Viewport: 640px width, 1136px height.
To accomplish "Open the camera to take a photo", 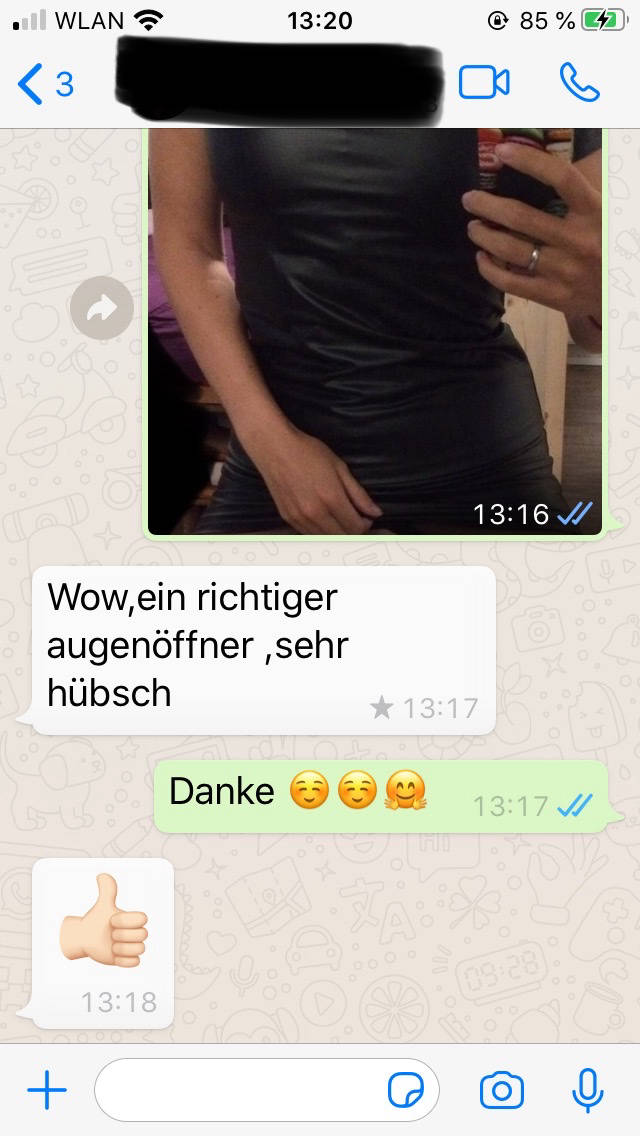I will click(x=502, y=1090).
